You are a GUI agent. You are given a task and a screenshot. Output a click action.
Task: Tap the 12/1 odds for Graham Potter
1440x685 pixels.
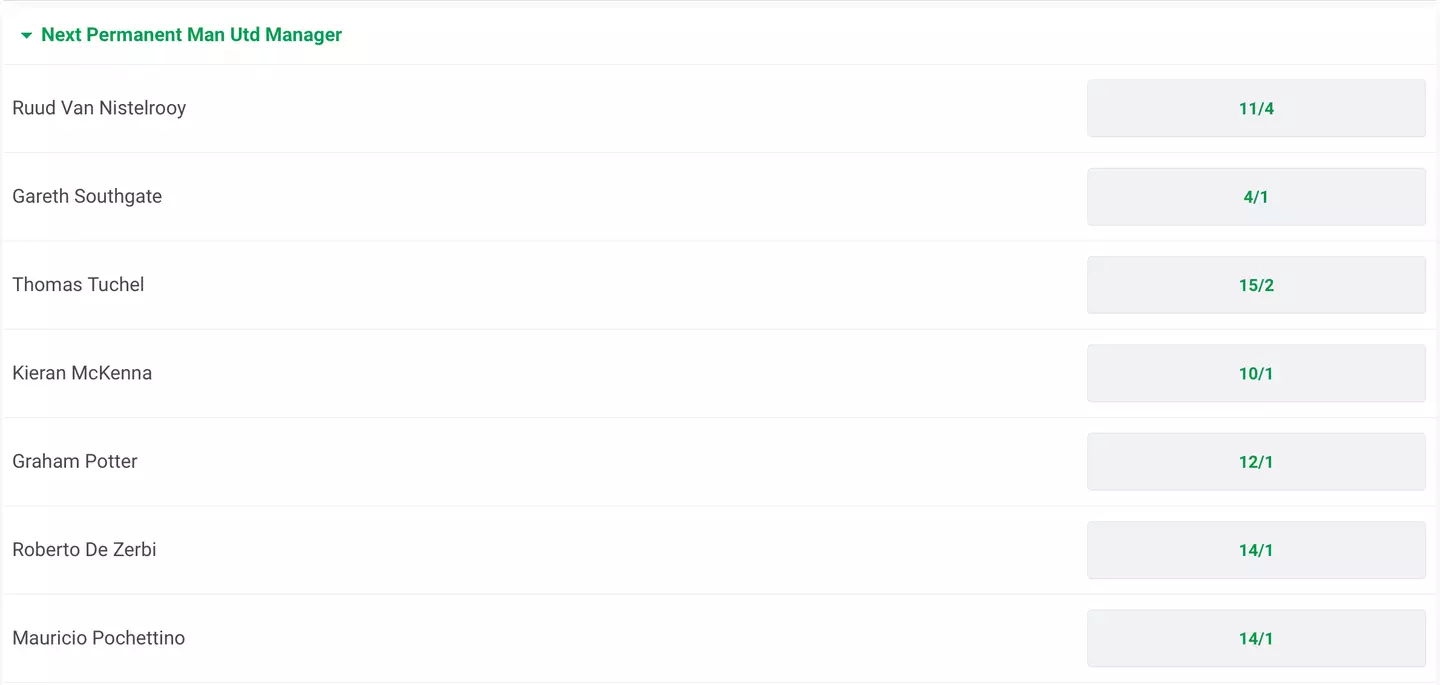(x=1256, y=461)
